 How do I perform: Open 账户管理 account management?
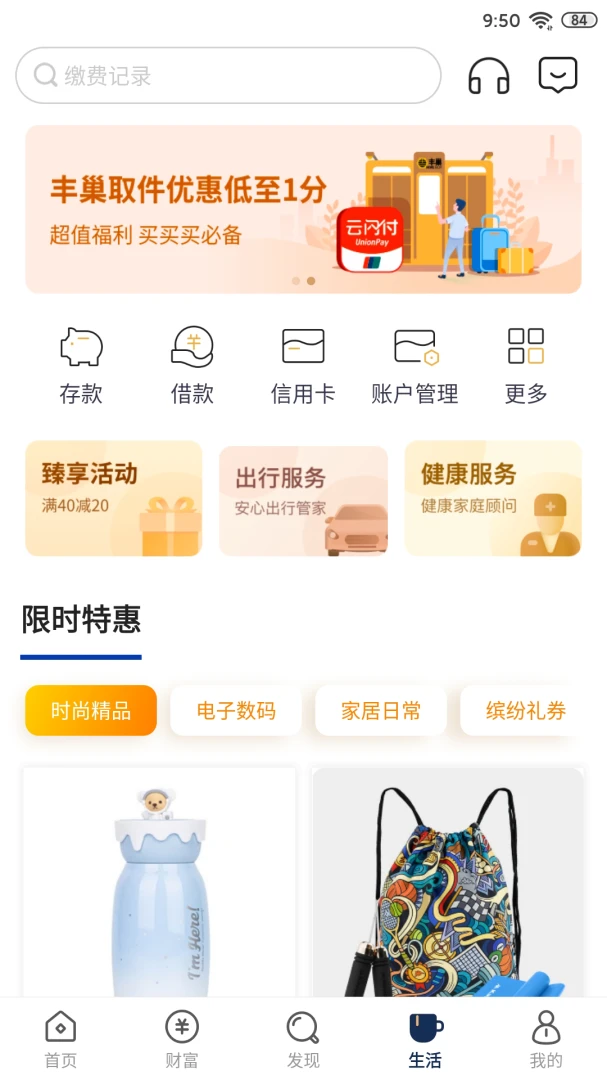[x=415, y=366]
